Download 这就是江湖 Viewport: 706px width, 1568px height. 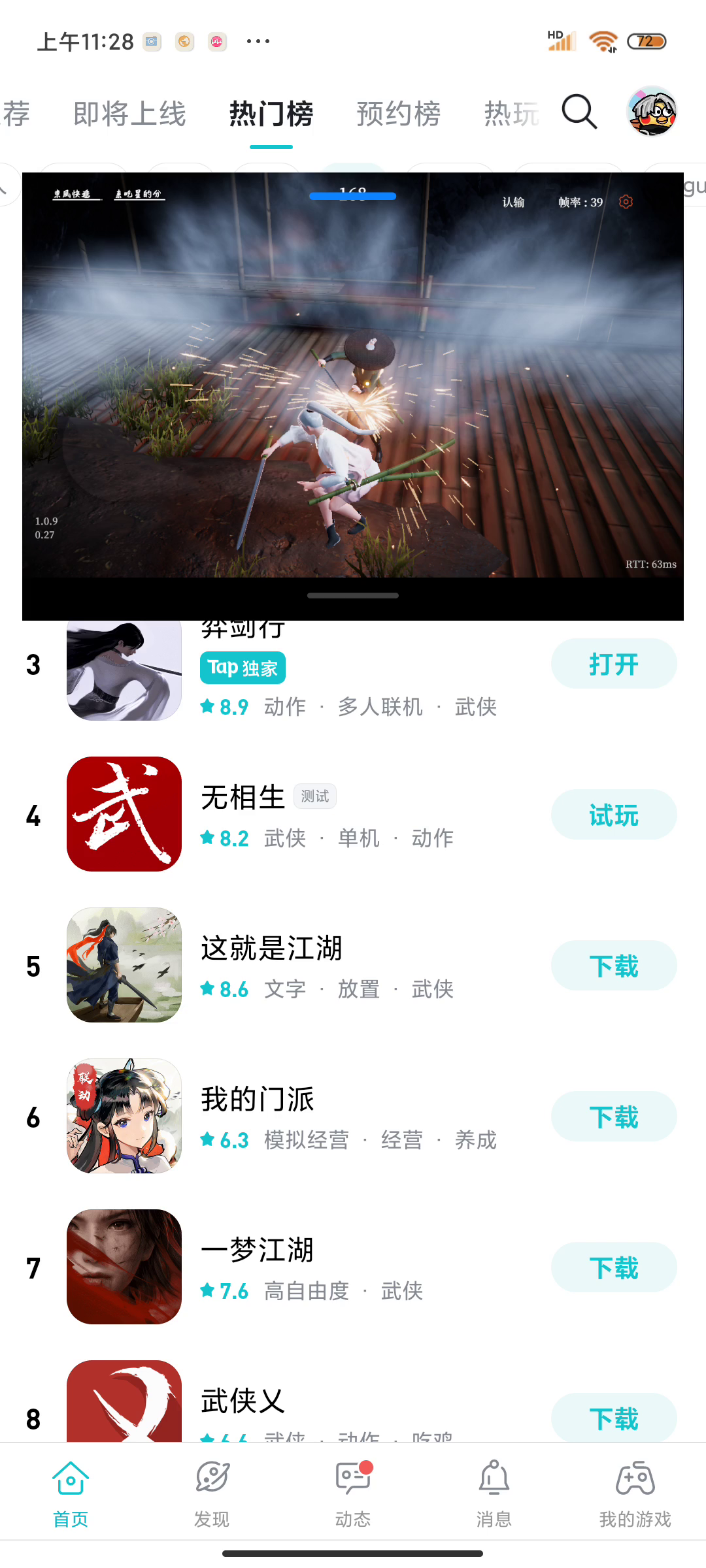point(613,966)
